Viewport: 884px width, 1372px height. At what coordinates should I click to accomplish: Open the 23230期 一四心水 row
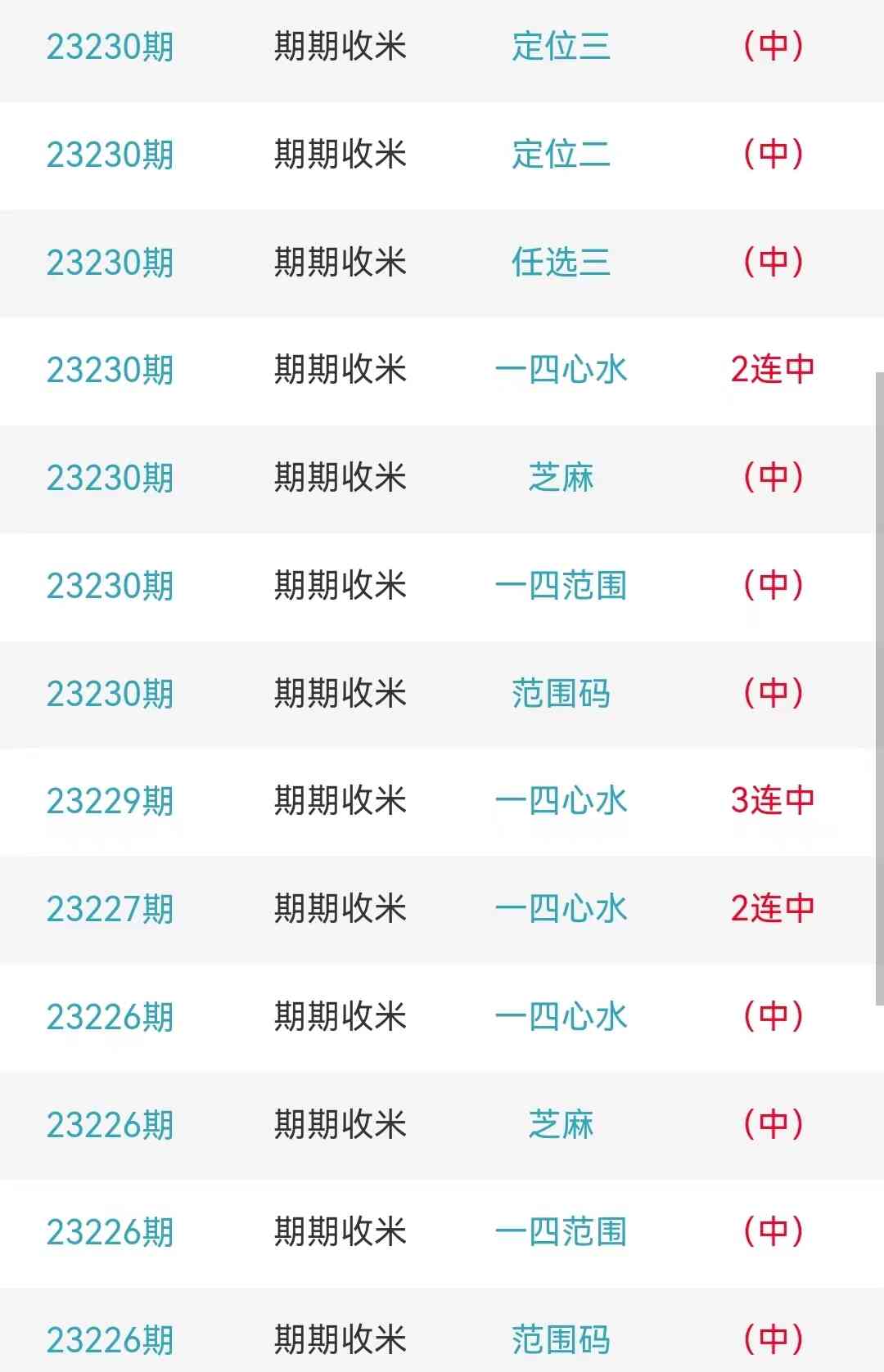click(561, 370)
